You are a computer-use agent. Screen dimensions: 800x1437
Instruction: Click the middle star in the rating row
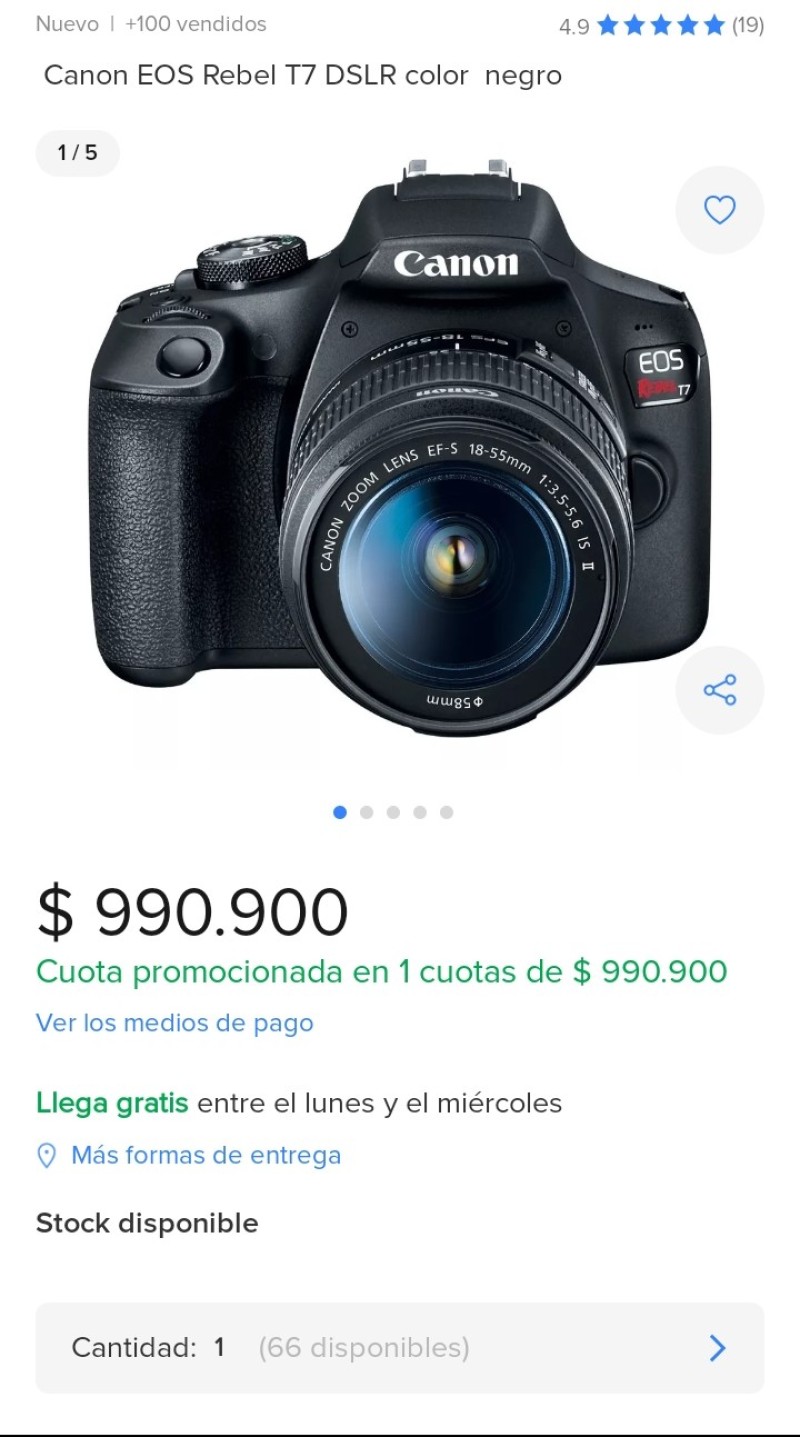661,26
